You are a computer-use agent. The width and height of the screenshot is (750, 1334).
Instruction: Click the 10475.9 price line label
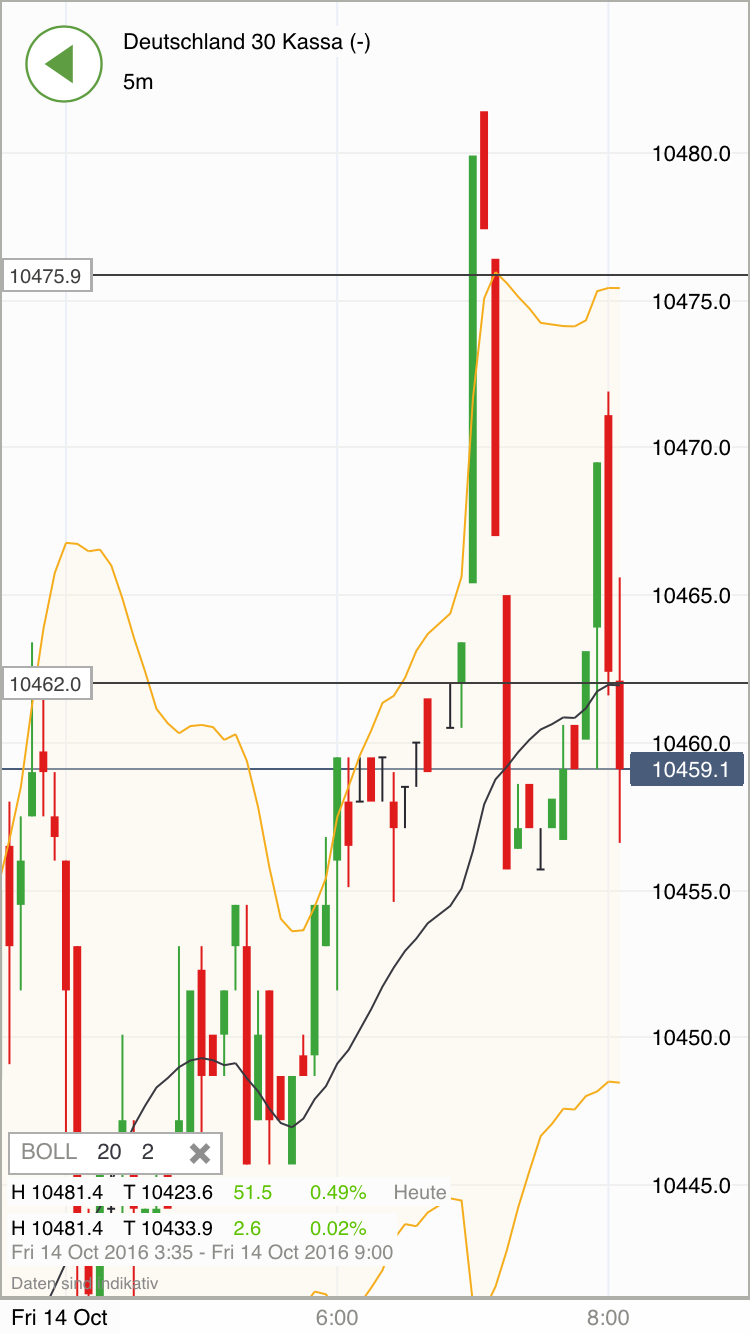click(x=46, y=275)
